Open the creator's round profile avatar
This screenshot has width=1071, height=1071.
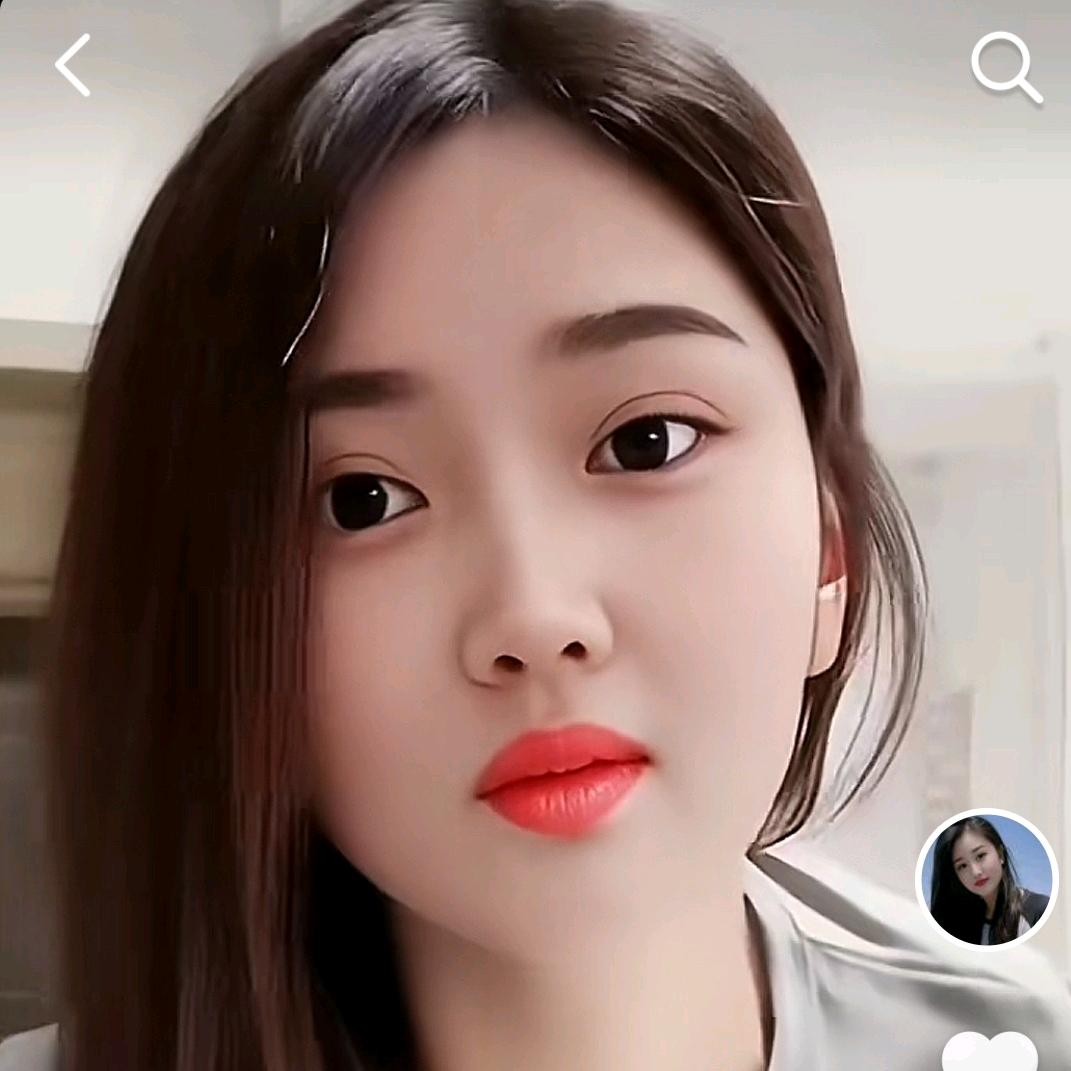[x=987, y=878]
